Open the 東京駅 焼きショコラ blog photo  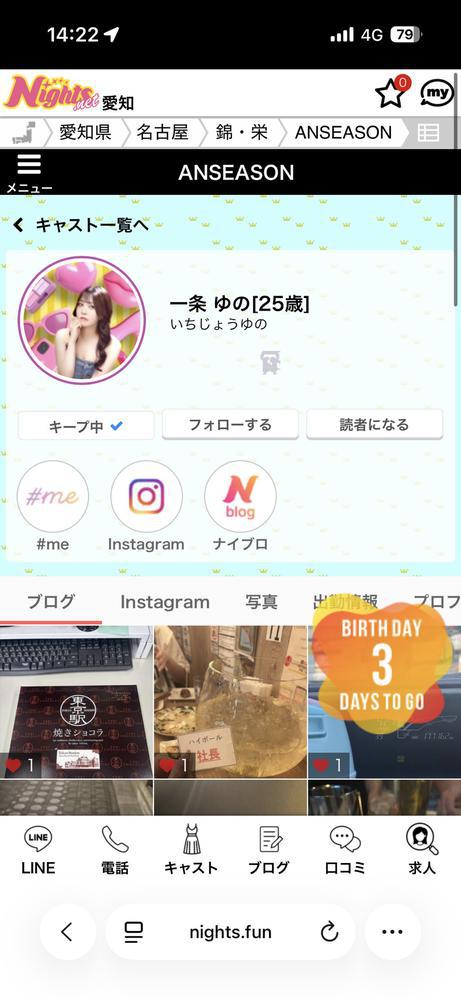[77, 702]
